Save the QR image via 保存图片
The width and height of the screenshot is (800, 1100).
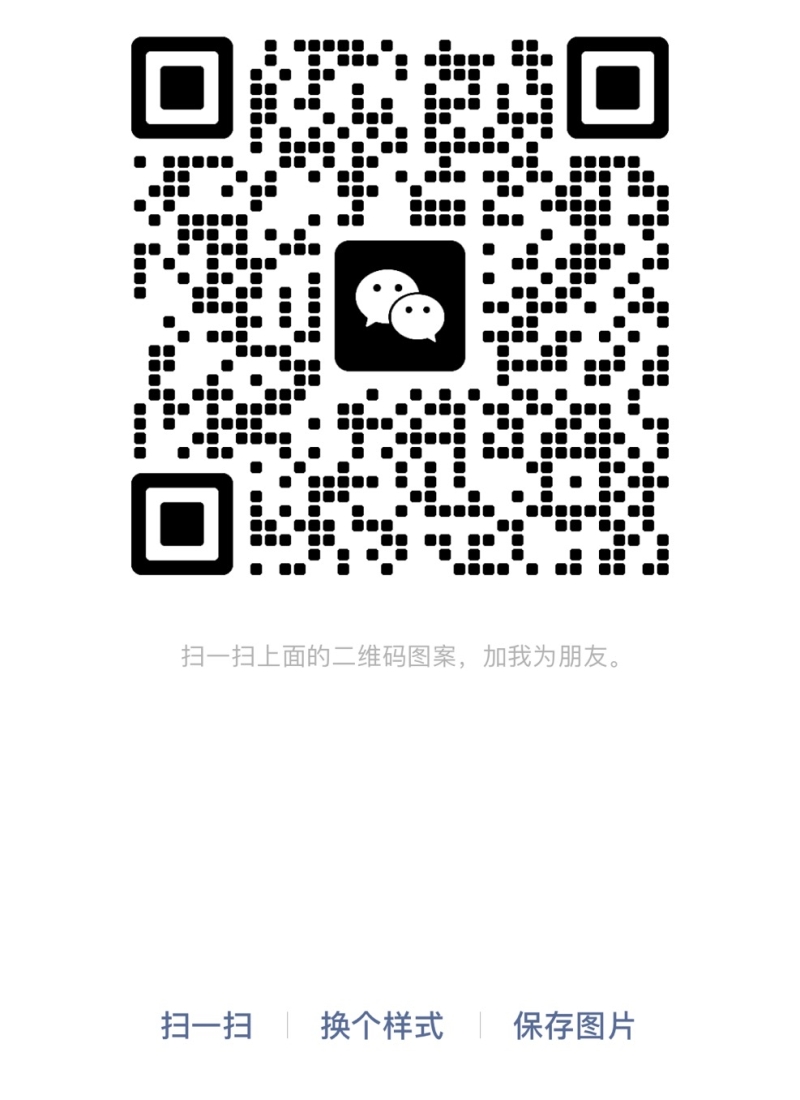point(574,1026)
